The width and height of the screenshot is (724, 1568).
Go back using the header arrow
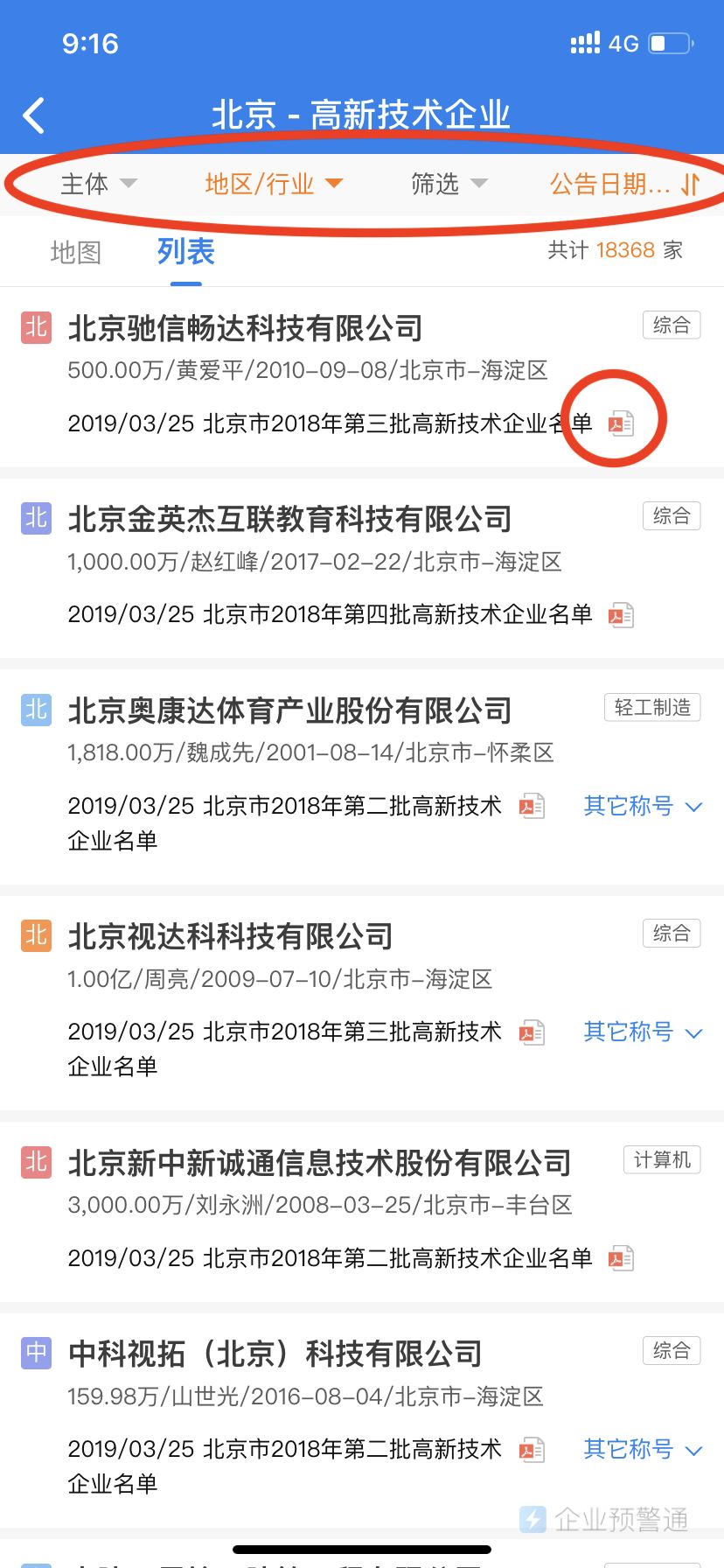click(34, 115)
